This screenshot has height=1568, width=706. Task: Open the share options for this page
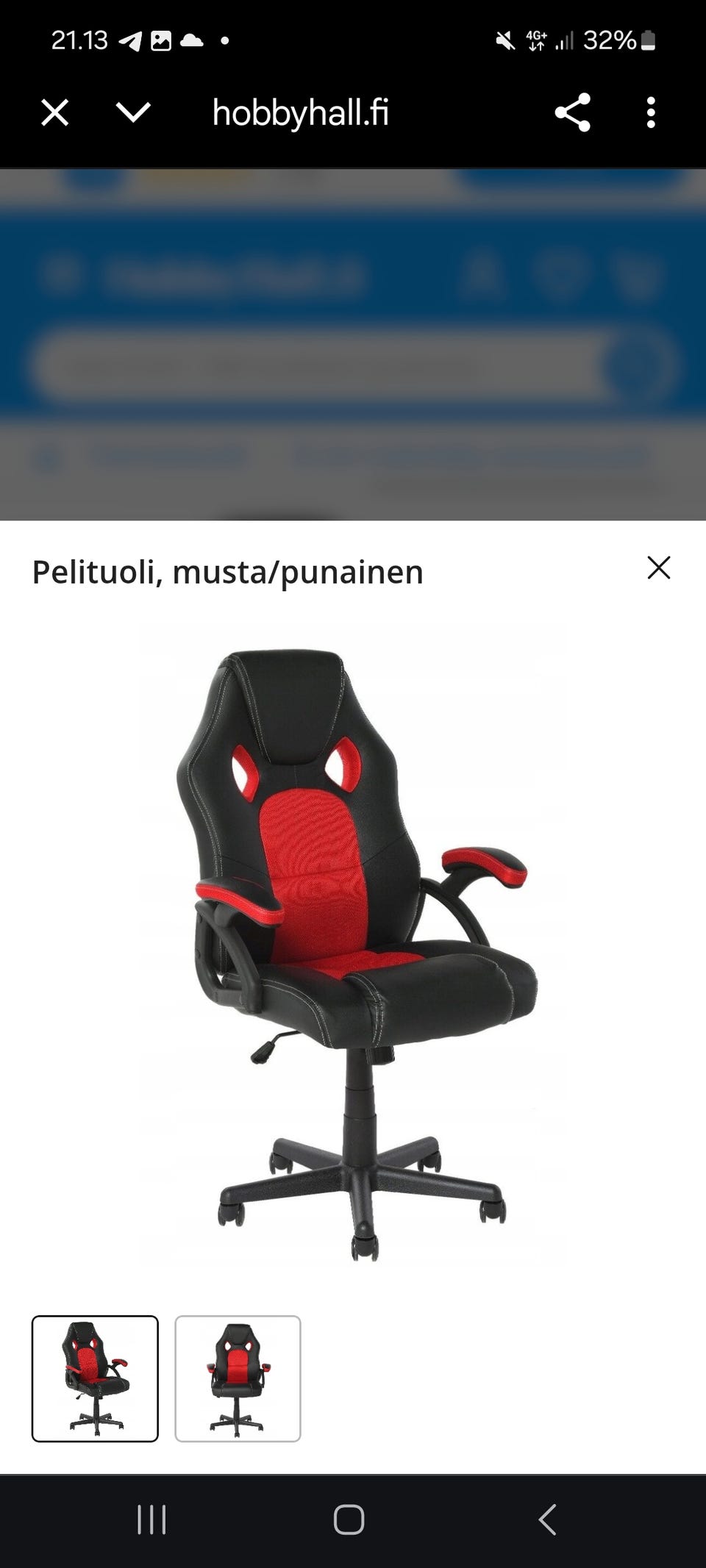[575, 113]
